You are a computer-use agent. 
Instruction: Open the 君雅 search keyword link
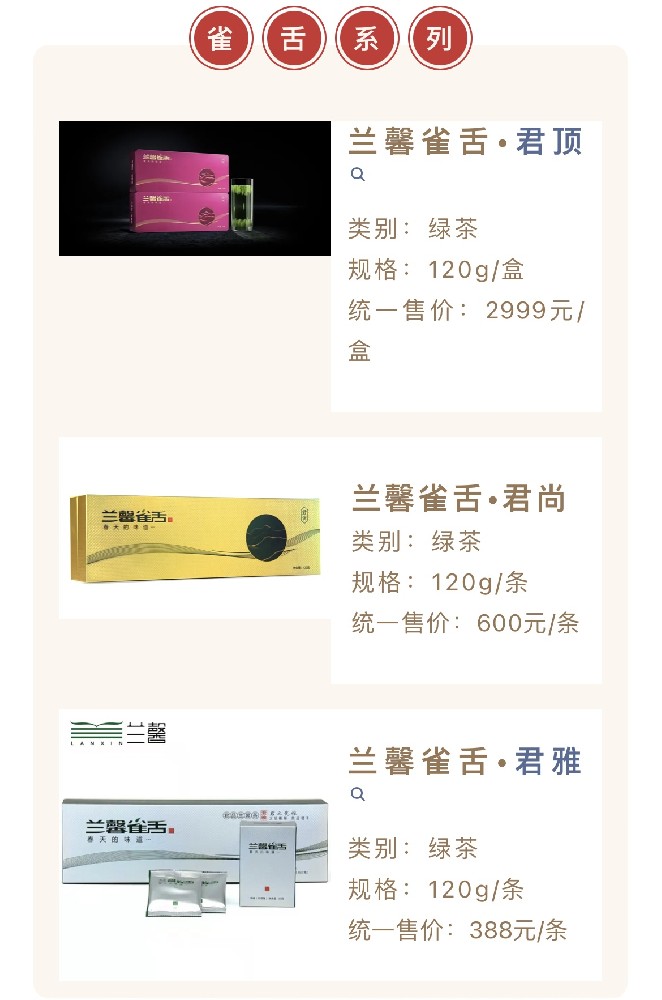coord(548,763)
